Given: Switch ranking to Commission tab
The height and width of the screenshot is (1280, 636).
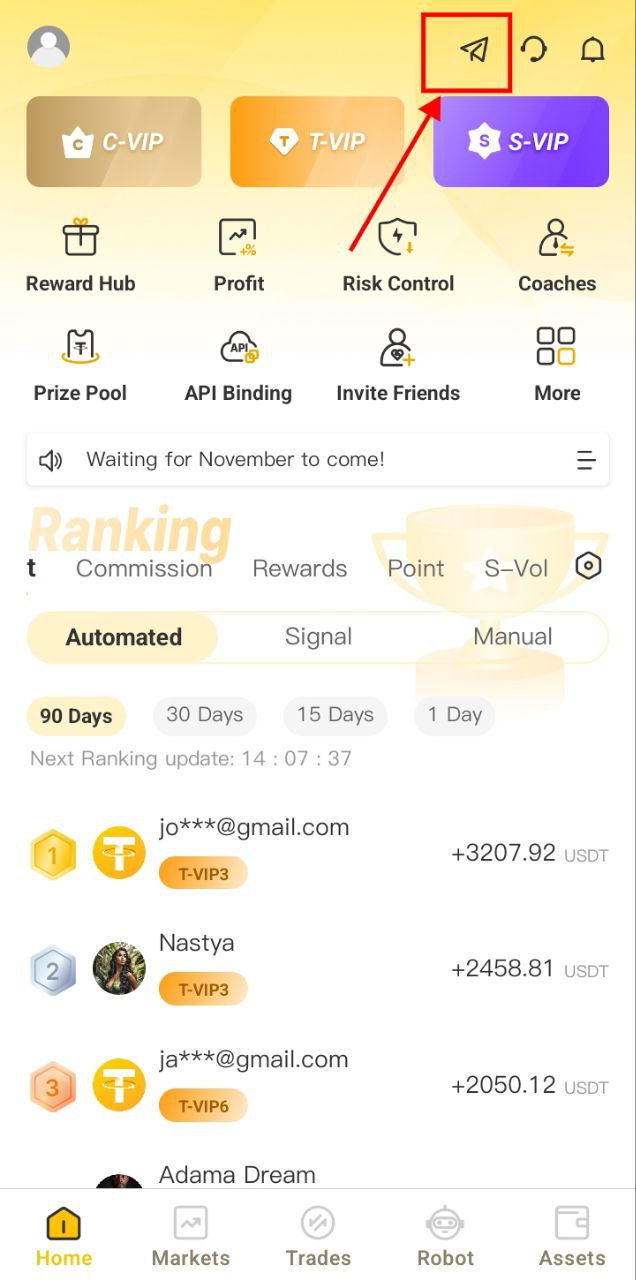Looking at the screenshot, I should (144, 569).
